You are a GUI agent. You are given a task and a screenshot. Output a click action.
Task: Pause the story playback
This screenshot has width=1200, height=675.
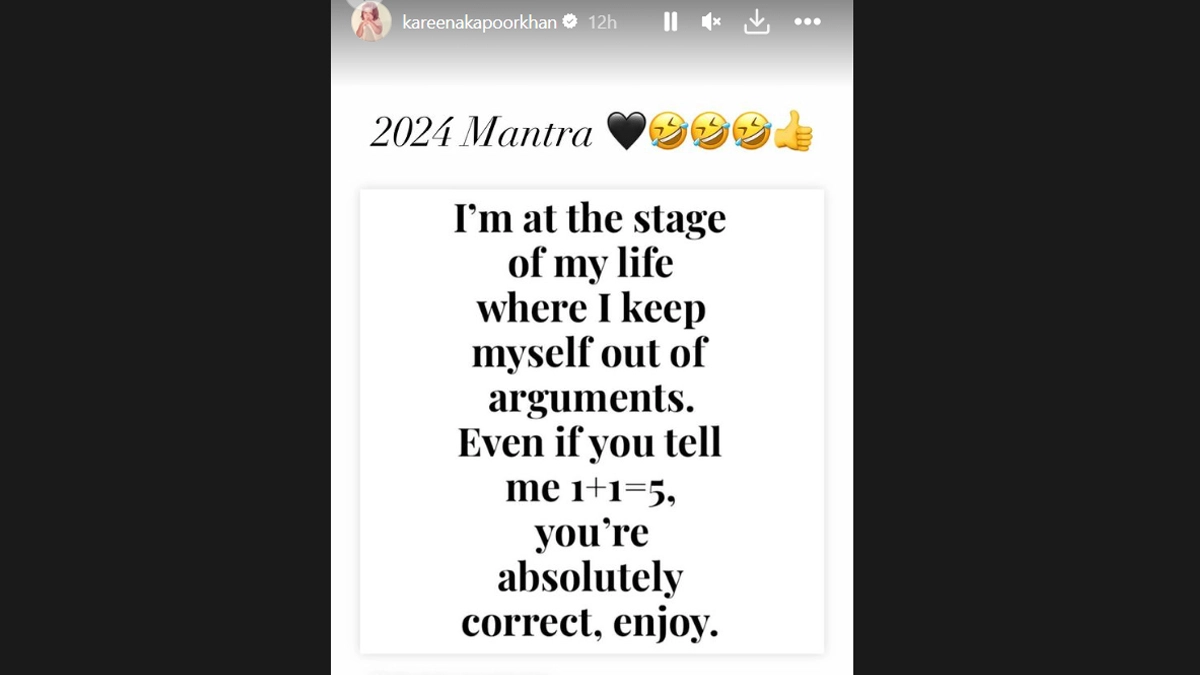pyautogui.click(x=670, y=21)
